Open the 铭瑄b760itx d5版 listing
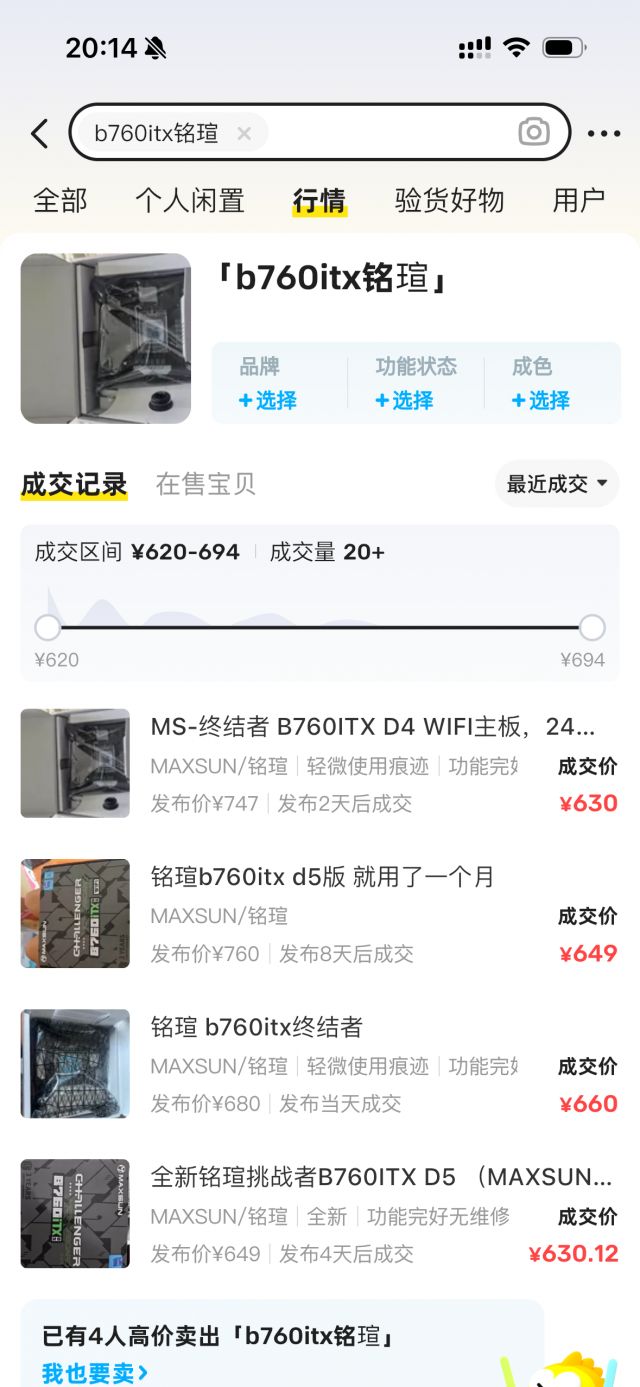The height and width of the screenshot is (1387, 640). [x=322, y=877]
